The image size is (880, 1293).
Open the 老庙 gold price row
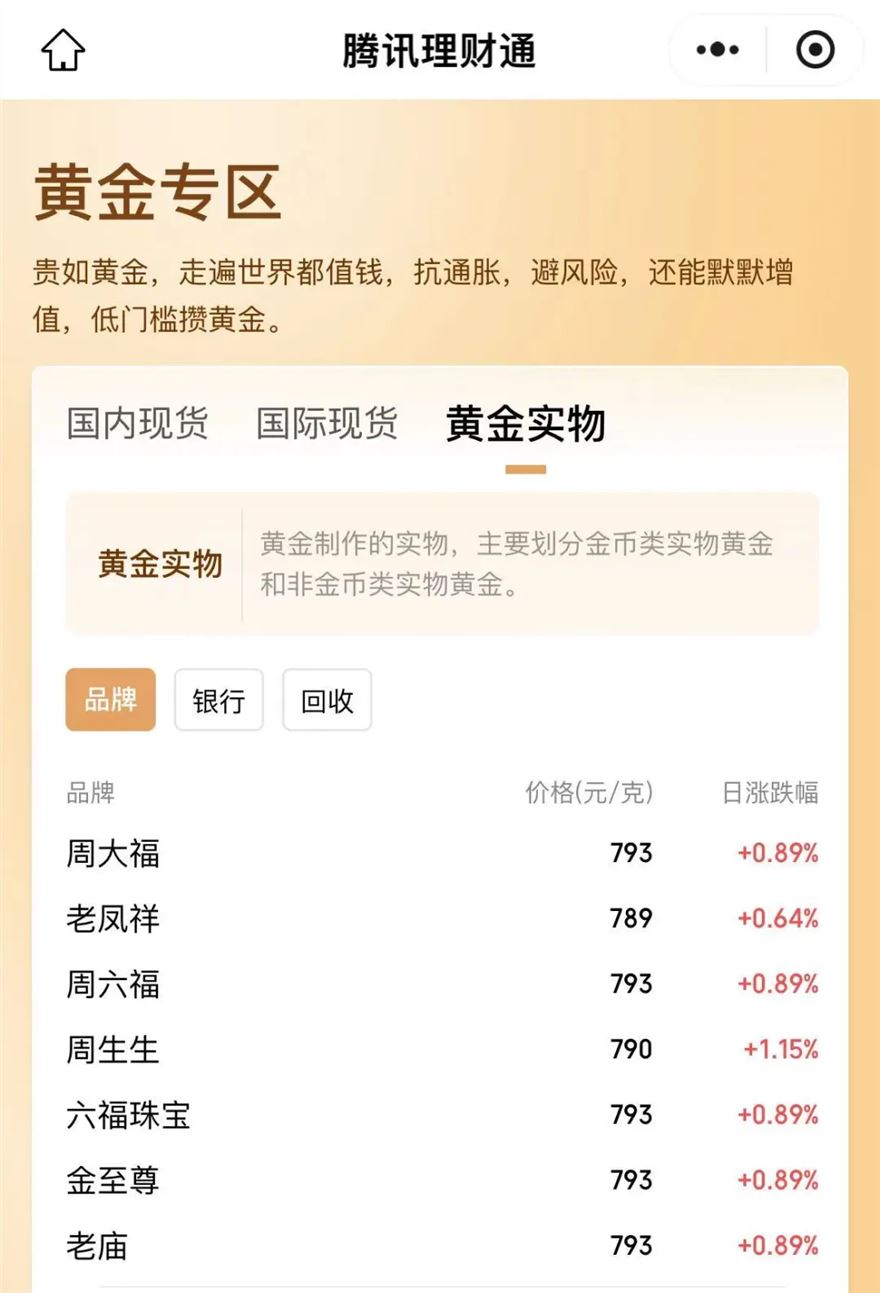click(440, 1246)
